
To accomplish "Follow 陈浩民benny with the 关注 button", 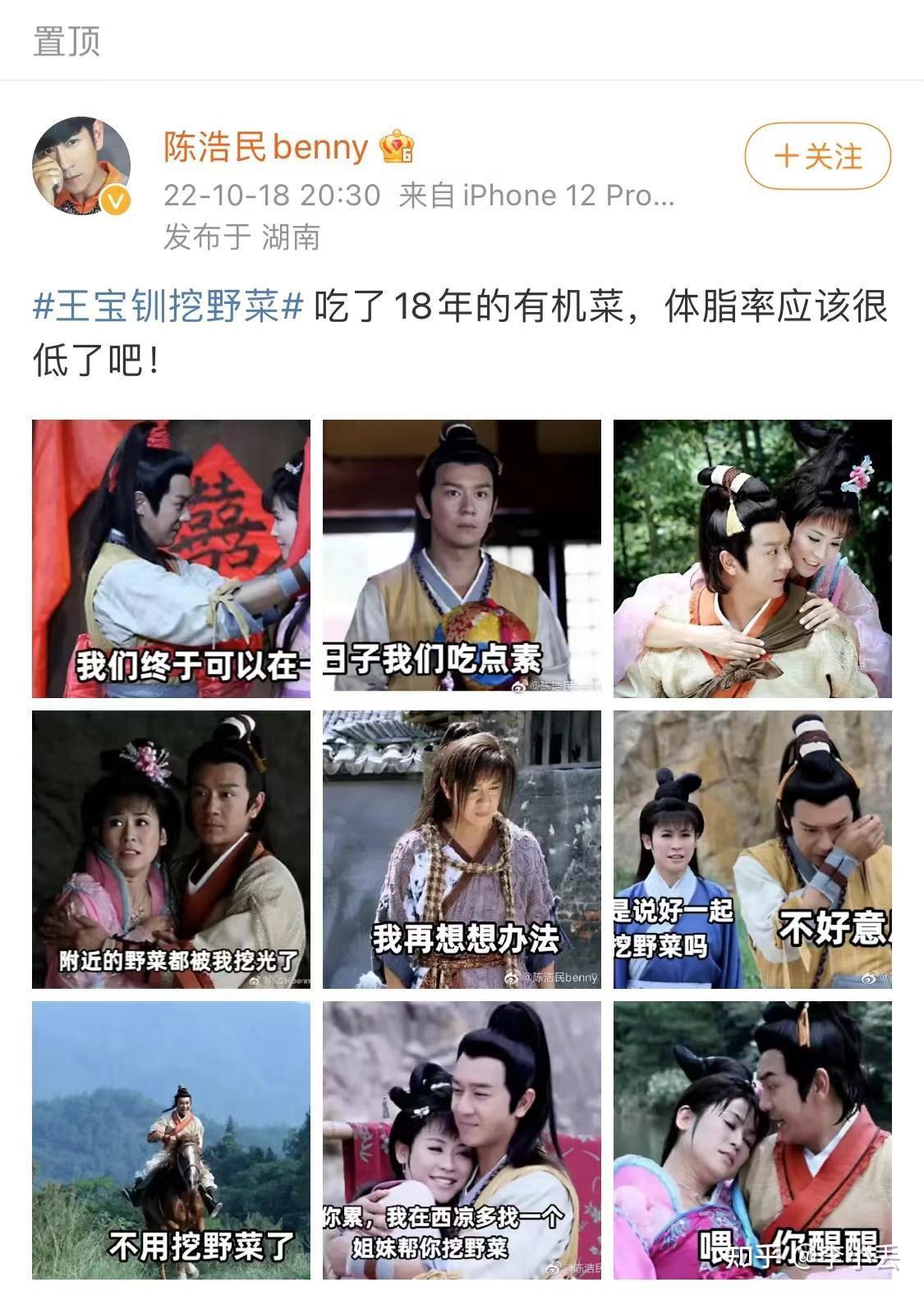I will click(817, 155).
